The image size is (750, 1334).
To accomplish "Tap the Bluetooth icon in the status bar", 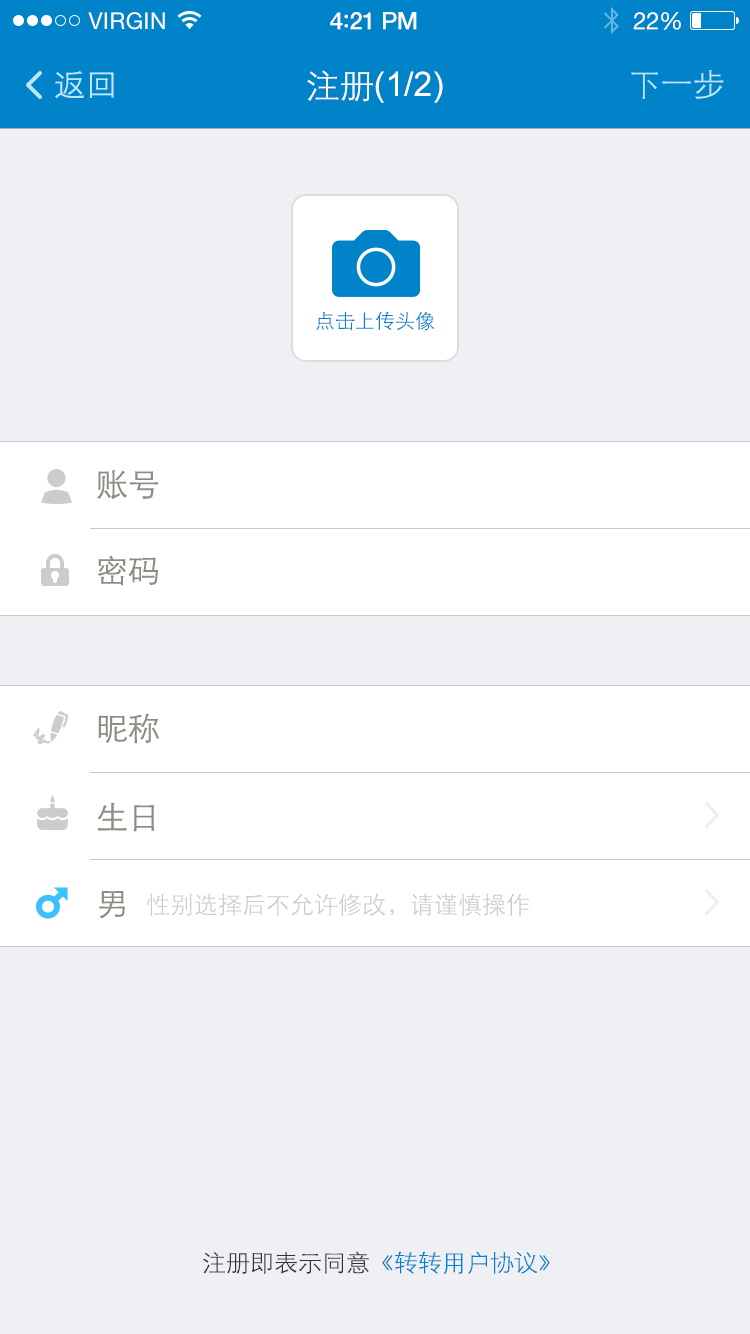I will pos(610,18).
